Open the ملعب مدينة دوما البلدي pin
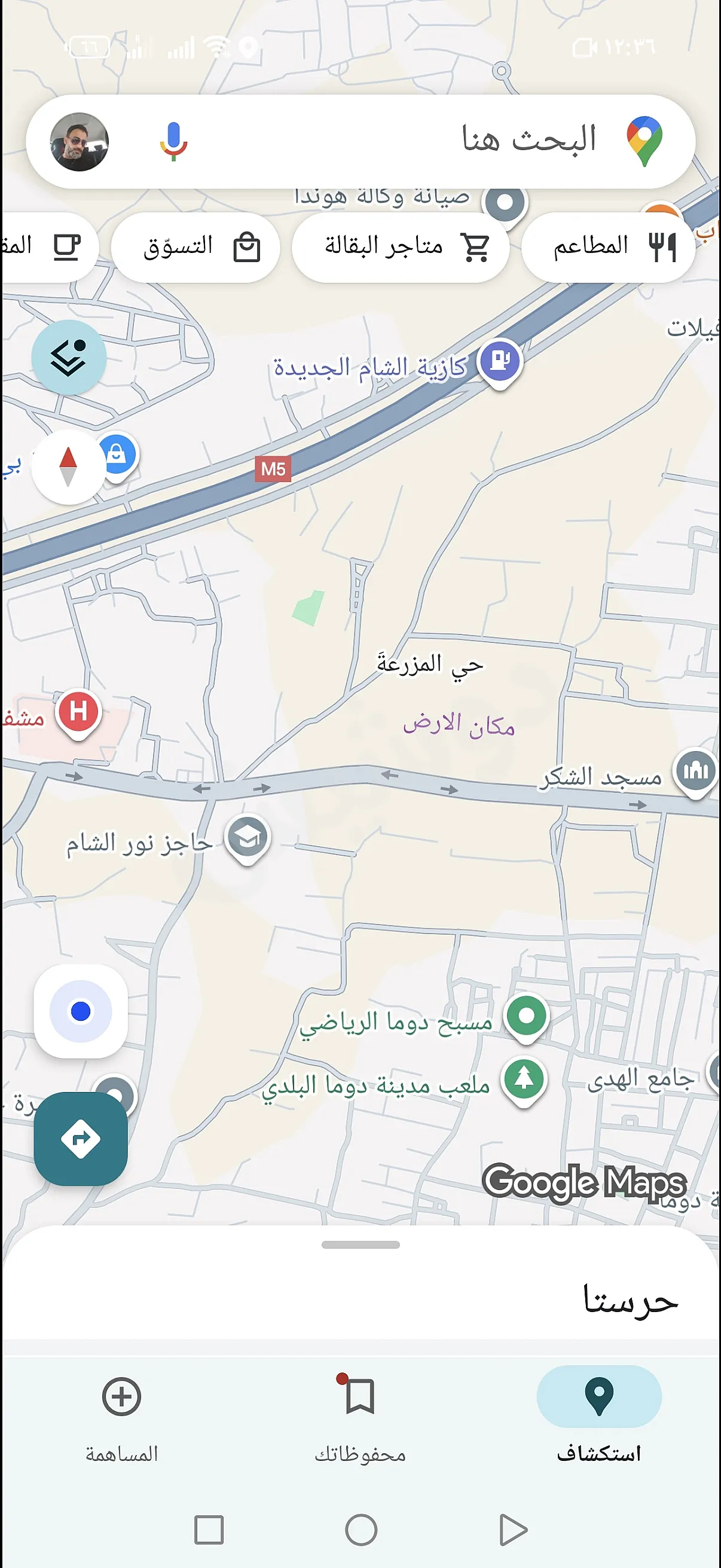The height and width of the screenshot is (1568, 721). pyautogui.click(x=524, y=1081)
